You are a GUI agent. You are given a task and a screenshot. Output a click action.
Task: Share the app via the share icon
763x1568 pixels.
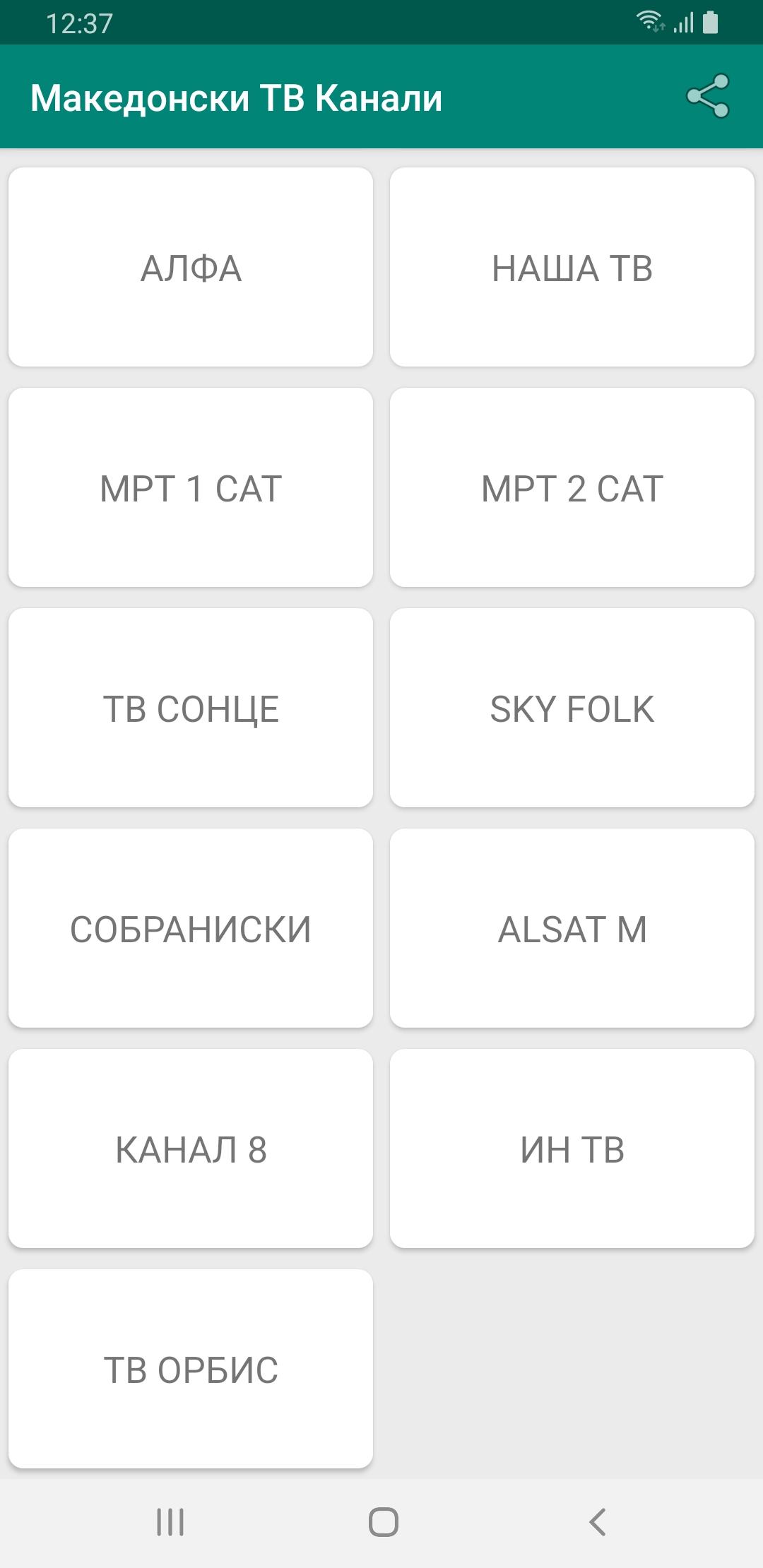[x=707, y=96]
